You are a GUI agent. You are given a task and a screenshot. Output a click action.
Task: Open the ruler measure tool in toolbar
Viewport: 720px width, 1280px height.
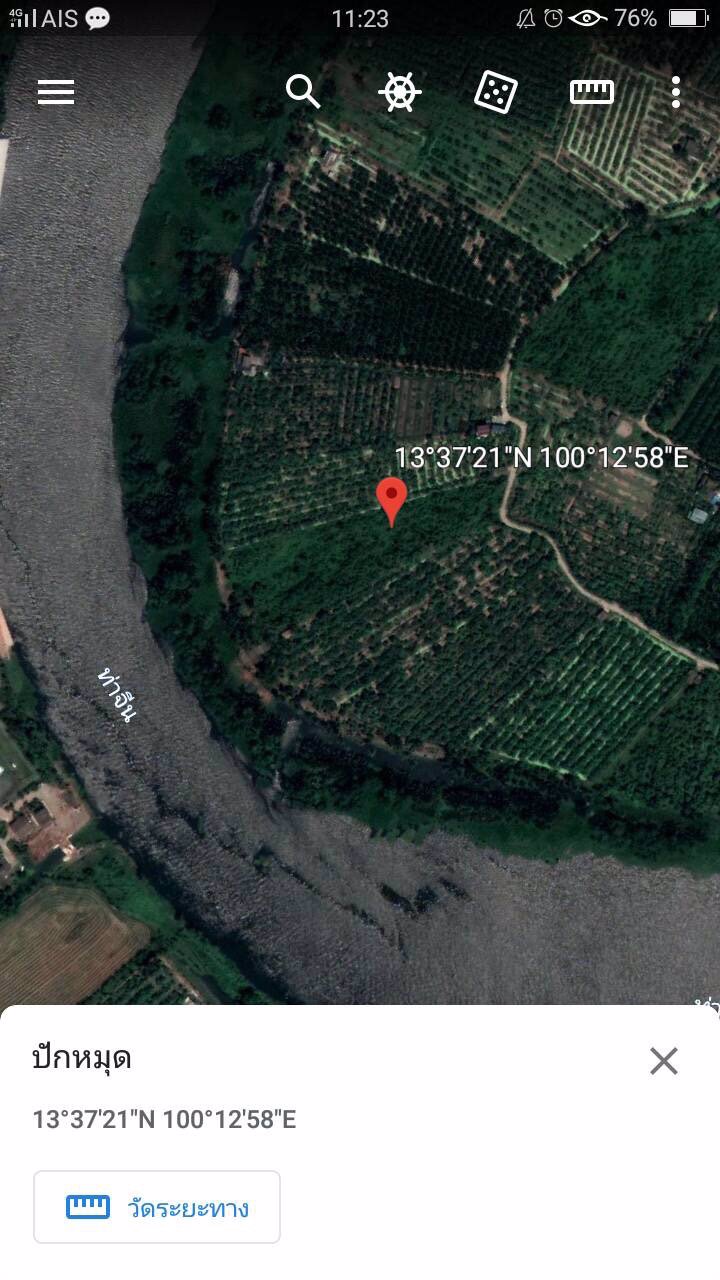coord(591,92)
